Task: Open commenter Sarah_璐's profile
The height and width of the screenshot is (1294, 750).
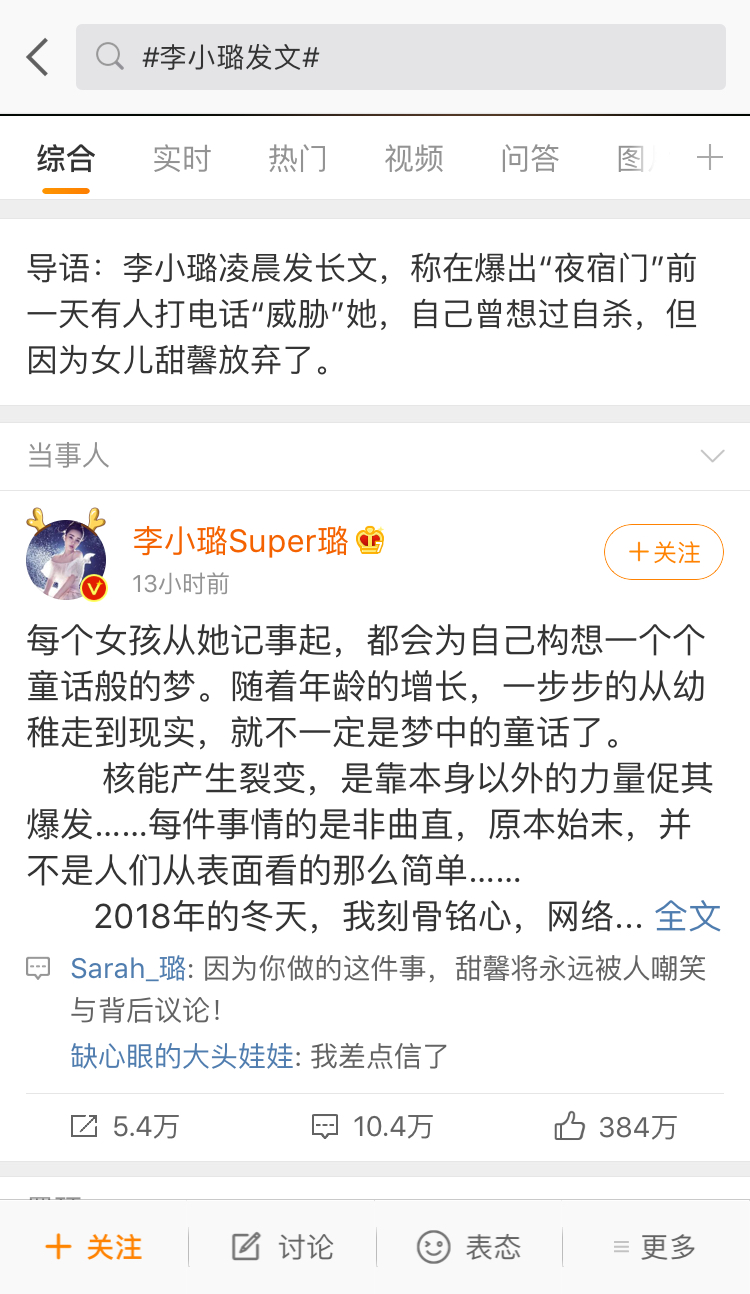Action: (x=128, y=968)
